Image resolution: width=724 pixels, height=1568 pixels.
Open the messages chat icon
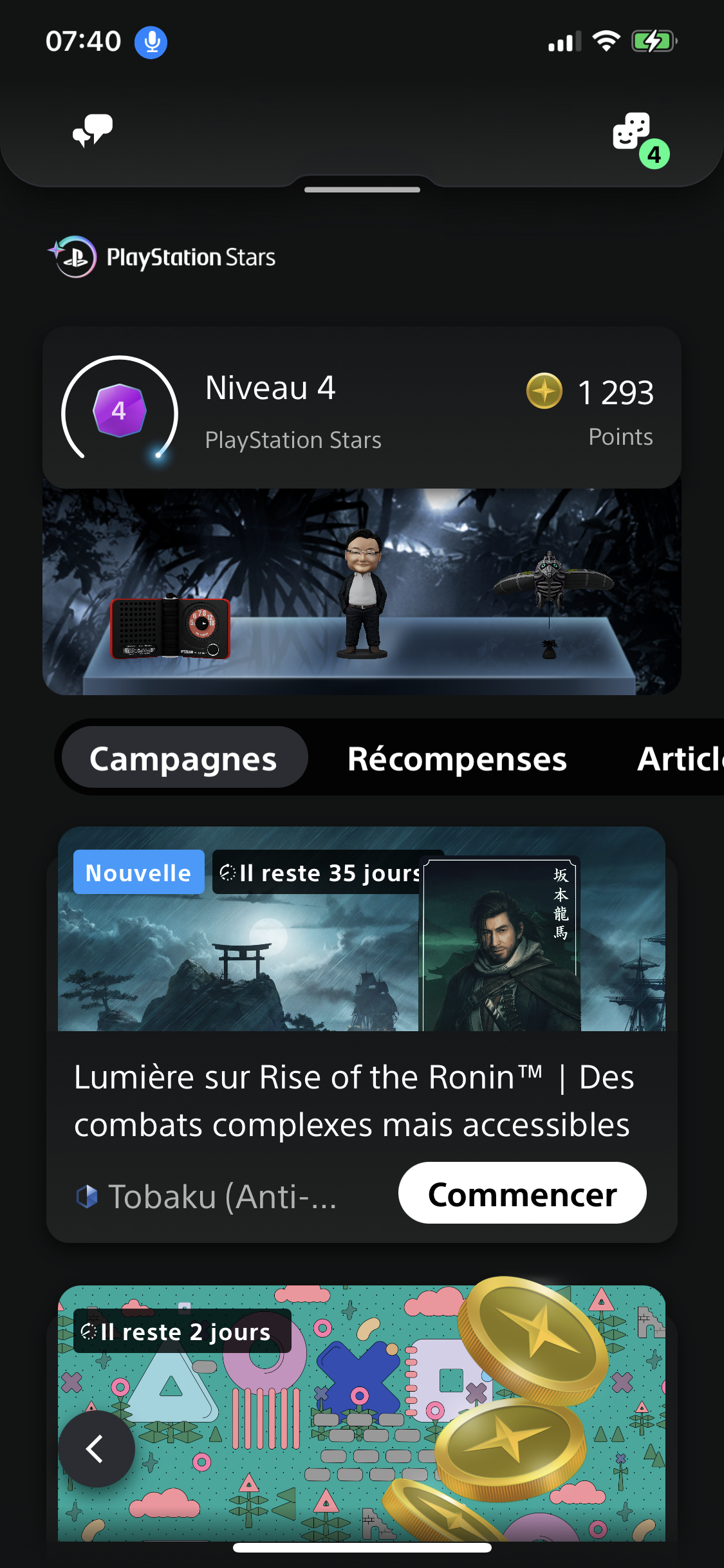coord(93,131)
